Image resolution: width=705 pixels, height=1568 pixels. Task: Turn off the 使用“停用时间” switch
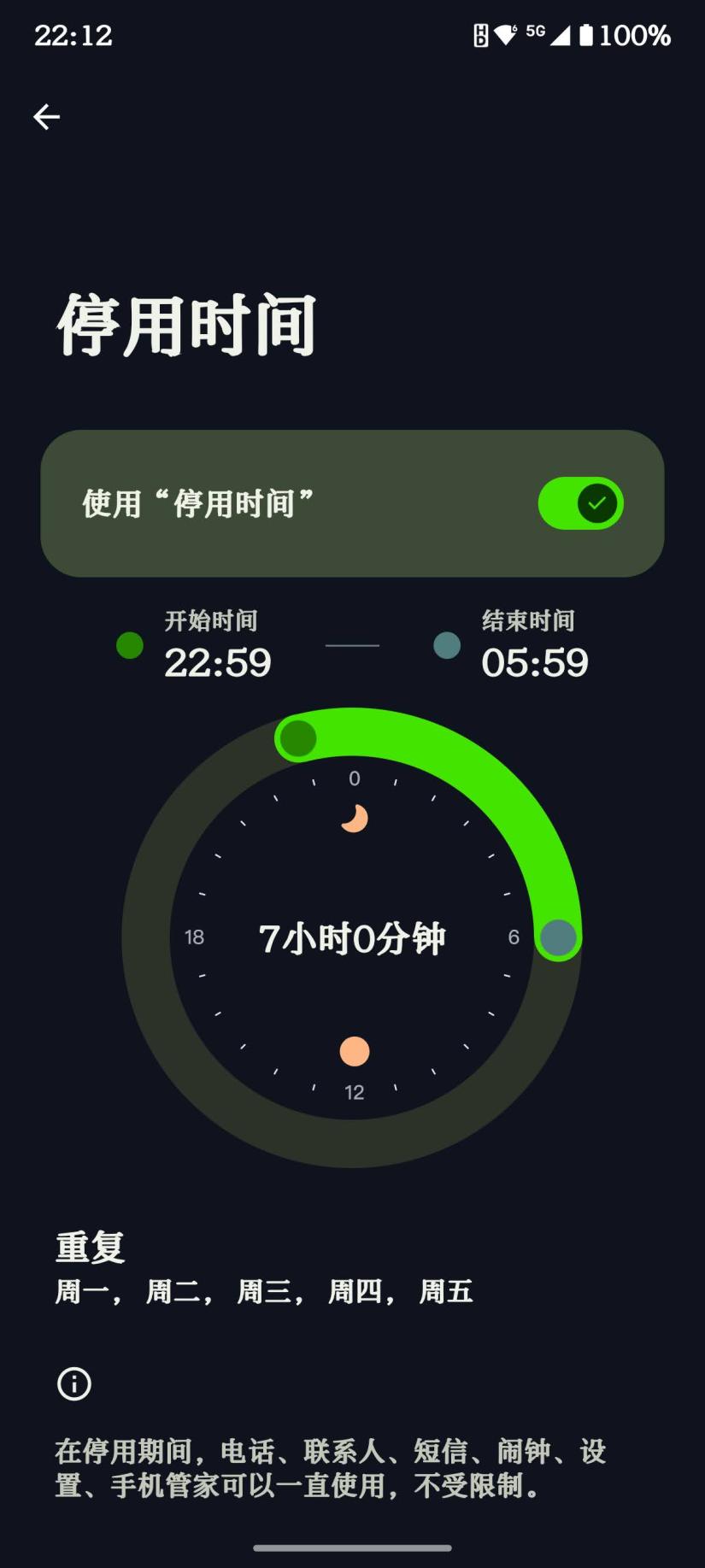[580, 503]
